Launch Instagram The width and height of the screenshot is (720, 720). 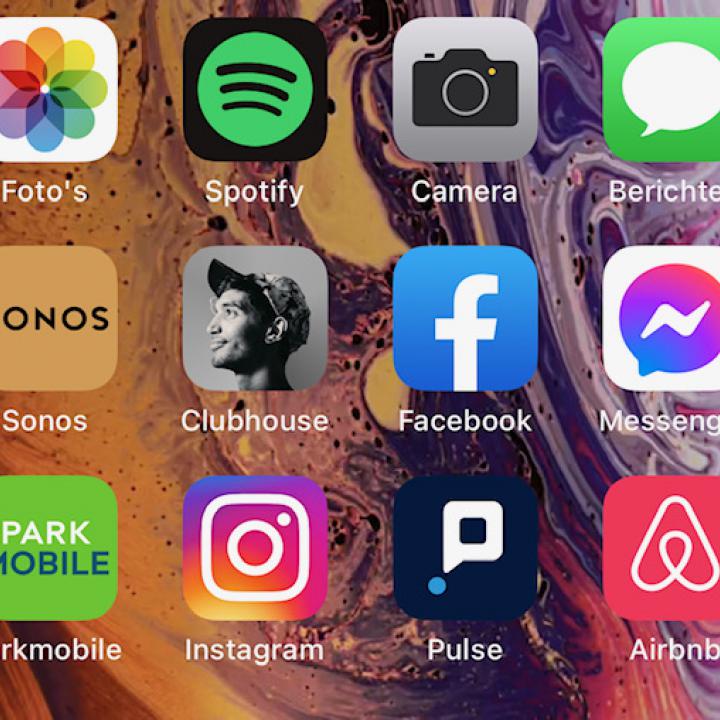click(x=255, y=547)
